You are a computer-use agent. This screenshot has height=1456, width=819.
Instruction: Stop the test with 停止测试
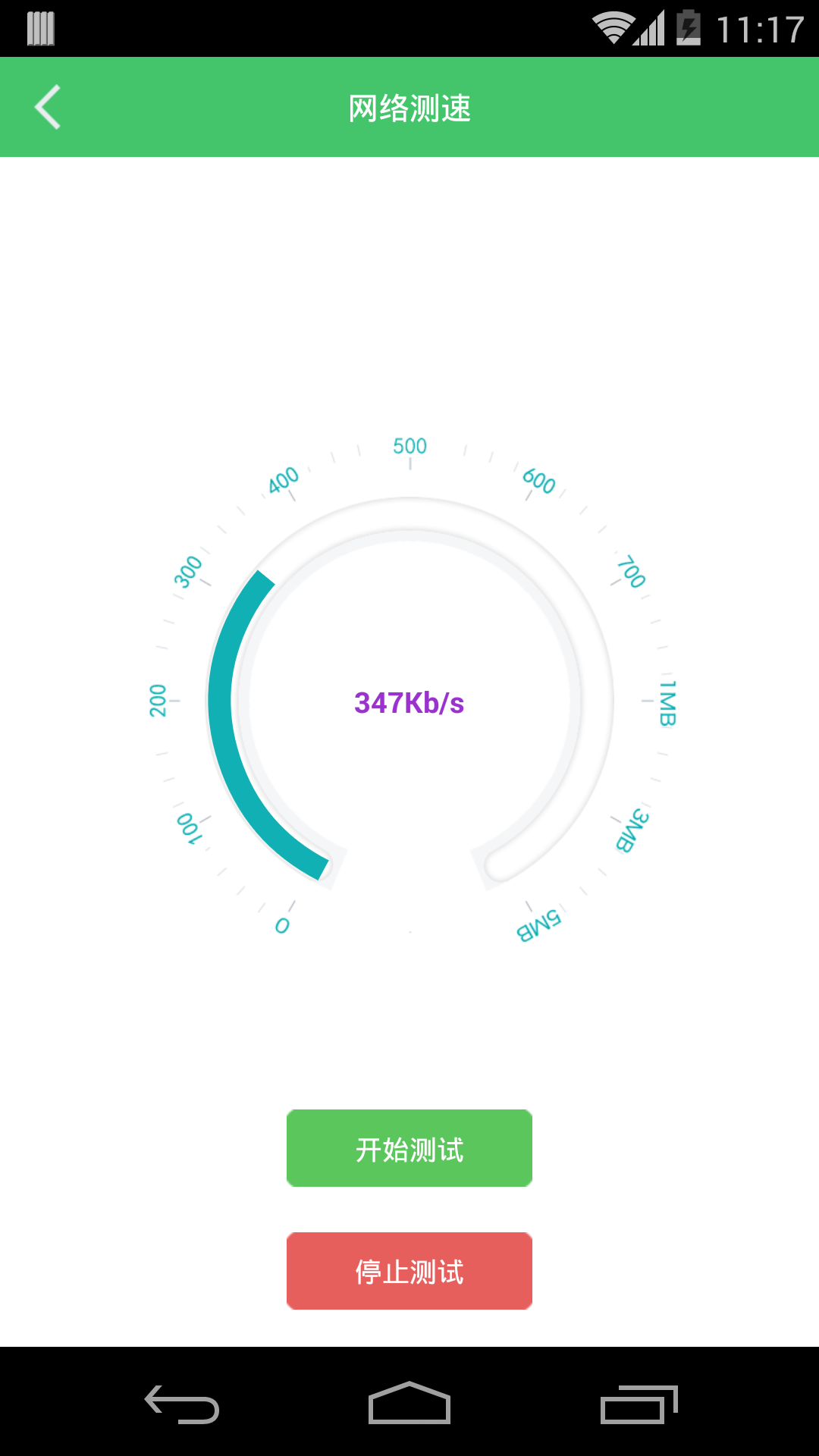tap(409, 1271)
